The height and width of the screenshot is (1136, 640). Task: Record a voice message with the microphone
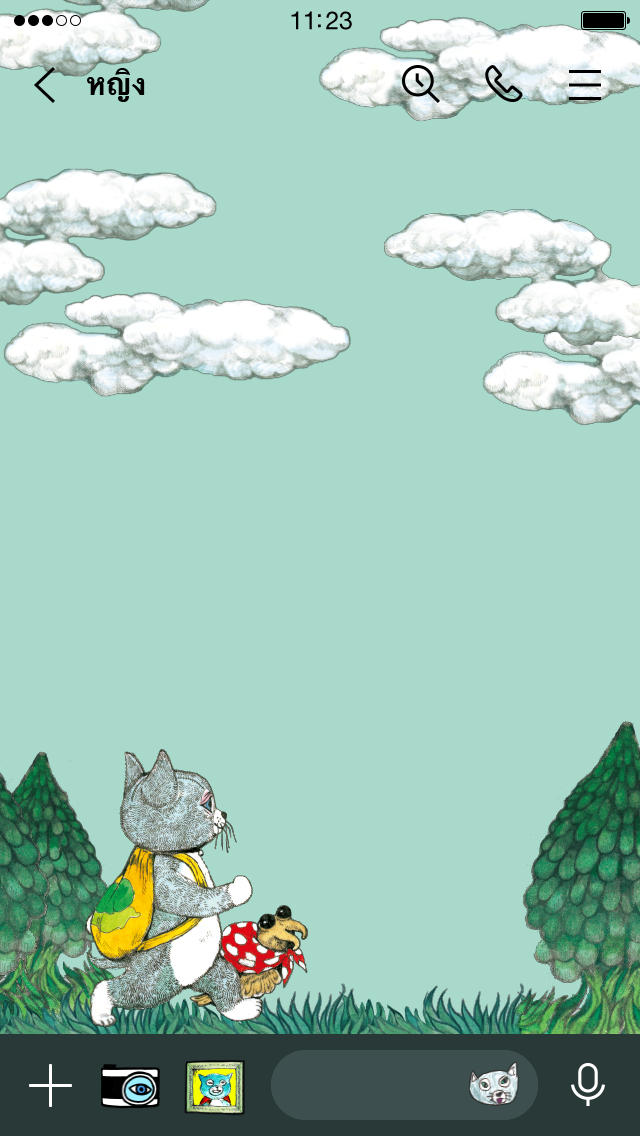tap(588, 1086)
